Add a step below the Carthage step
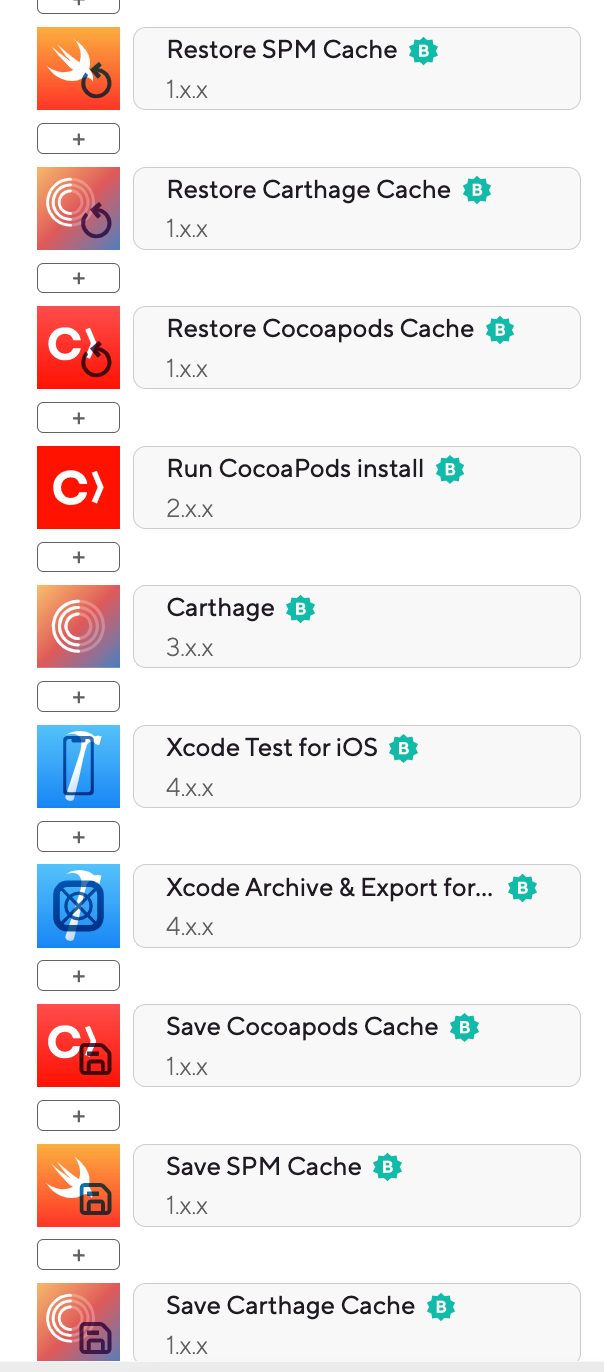 pos(78,696)
